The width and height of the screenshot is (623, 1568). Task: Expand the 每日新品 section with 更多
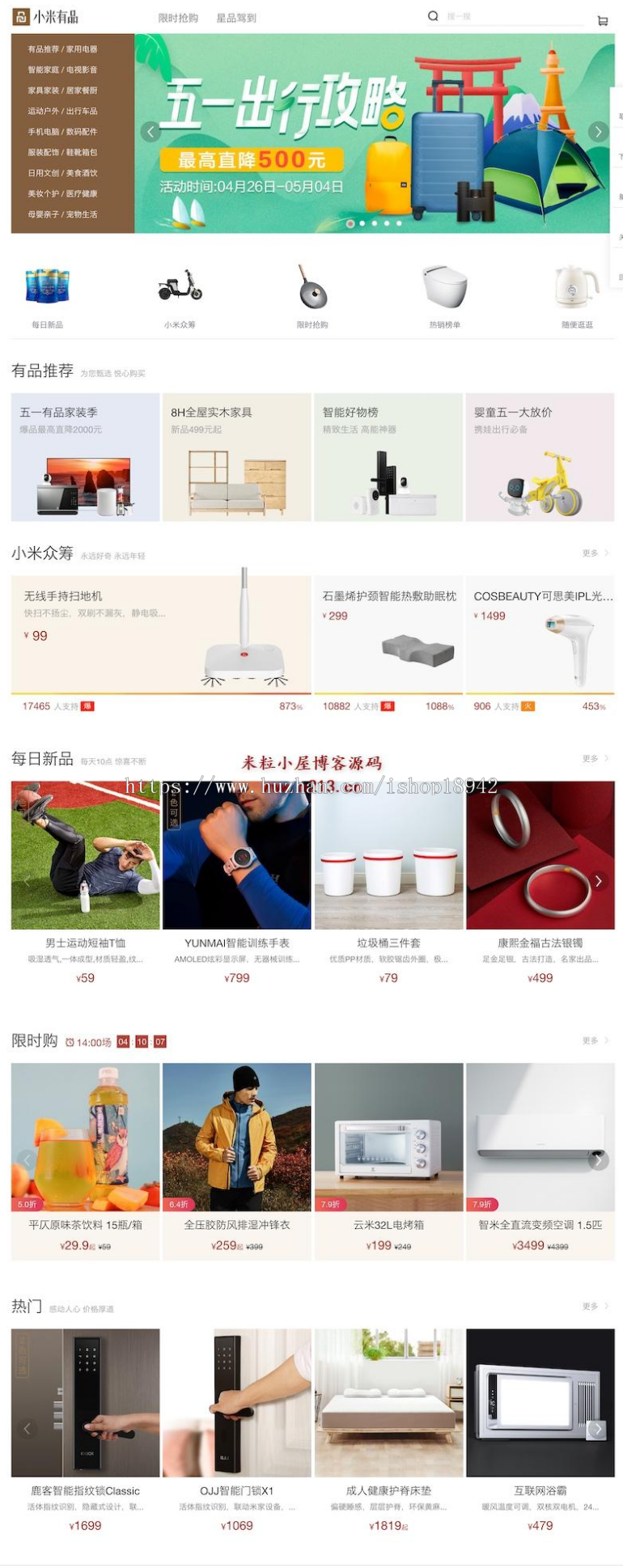coord(591,759)
